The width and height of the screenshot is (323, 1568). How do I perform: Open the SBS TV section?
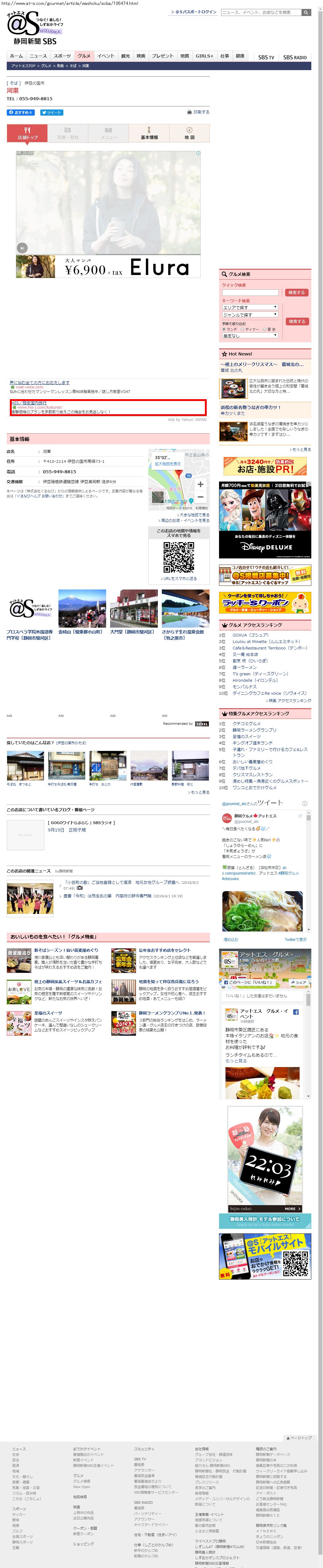[266, 57]
